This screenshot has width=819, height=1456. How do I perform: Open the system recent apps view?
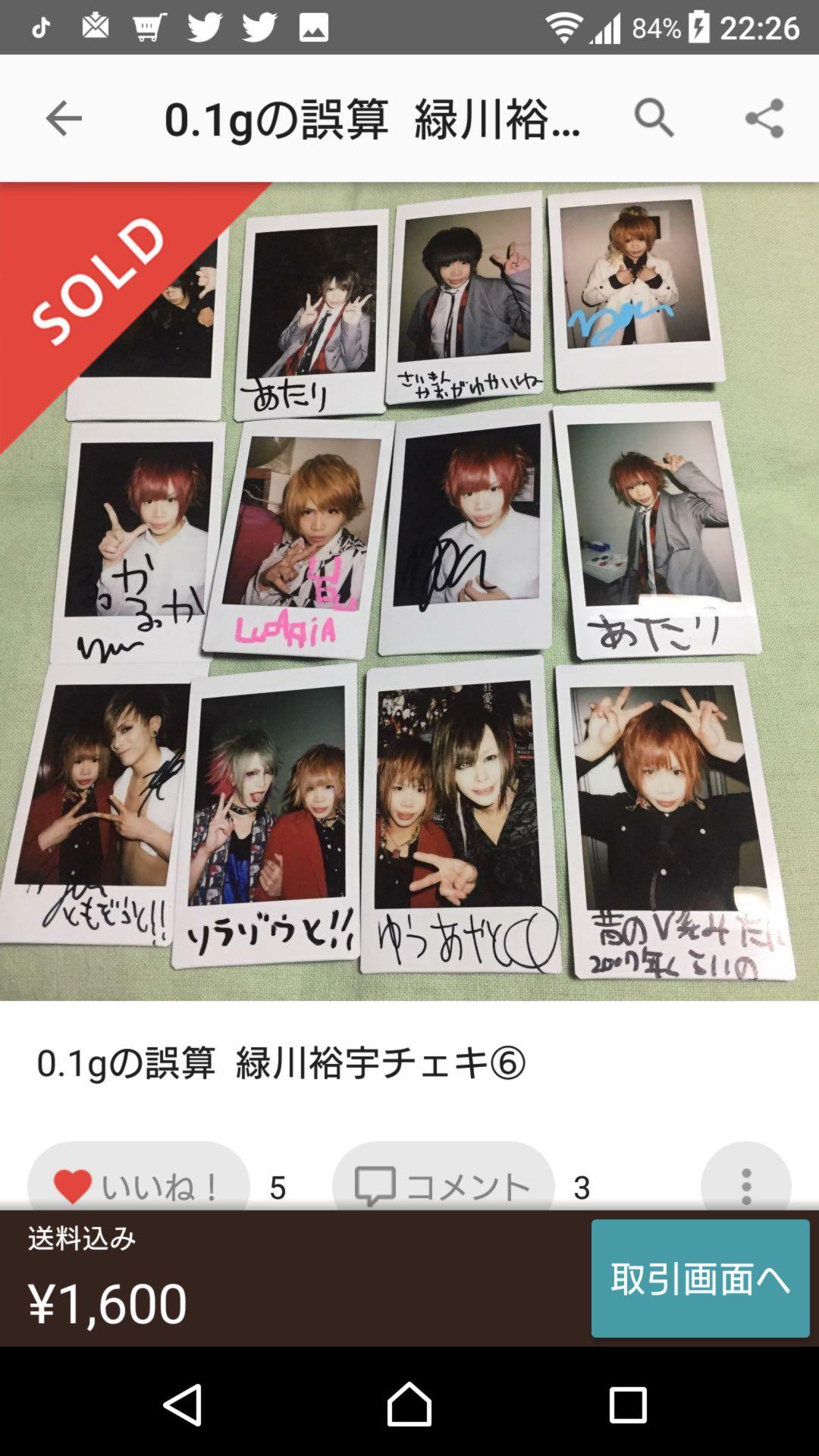tap(628, 1404)
